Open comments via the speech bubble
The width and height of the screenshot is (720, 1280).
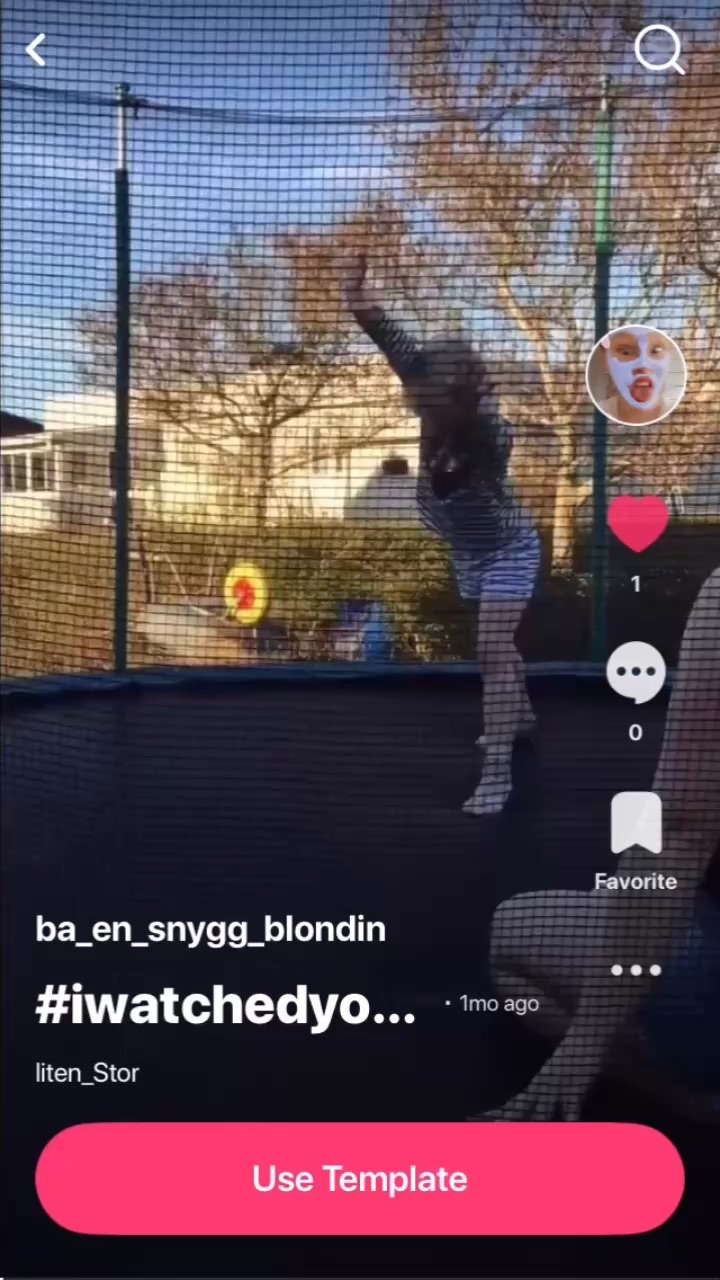click(636, 673)
